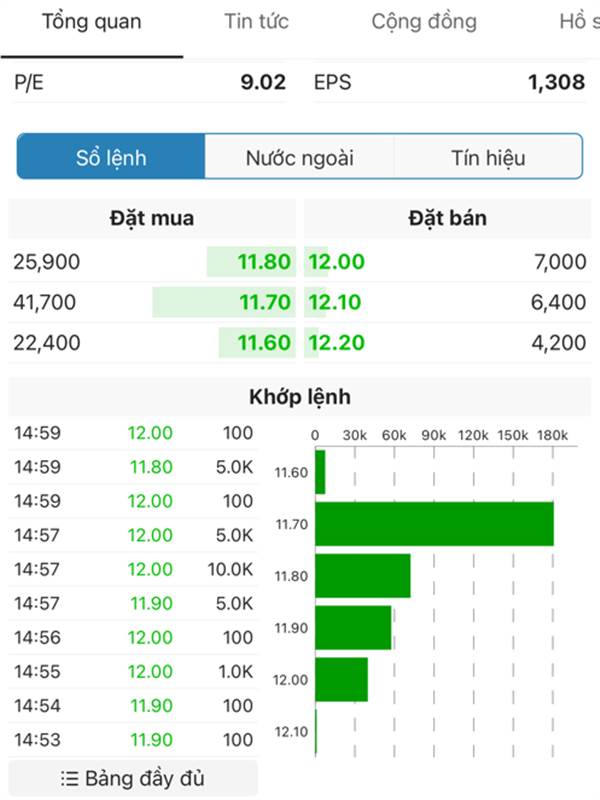Show the Tín hiệu segment
Image resolution: width=600 pixels, height=800 pixels.
[x=488, y=157]
